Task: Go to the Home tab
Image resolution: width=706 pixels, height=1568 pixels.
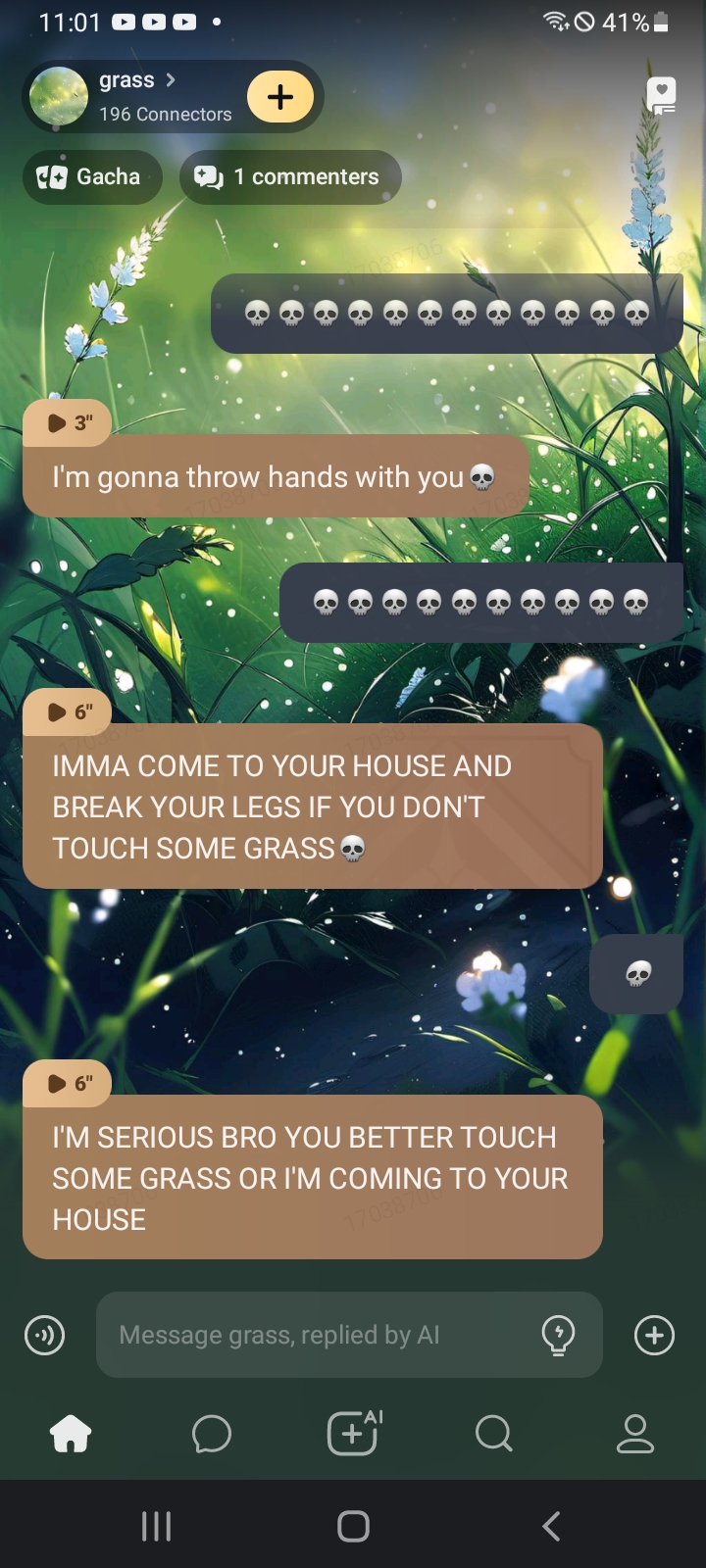Action: tap(71, 1435)
